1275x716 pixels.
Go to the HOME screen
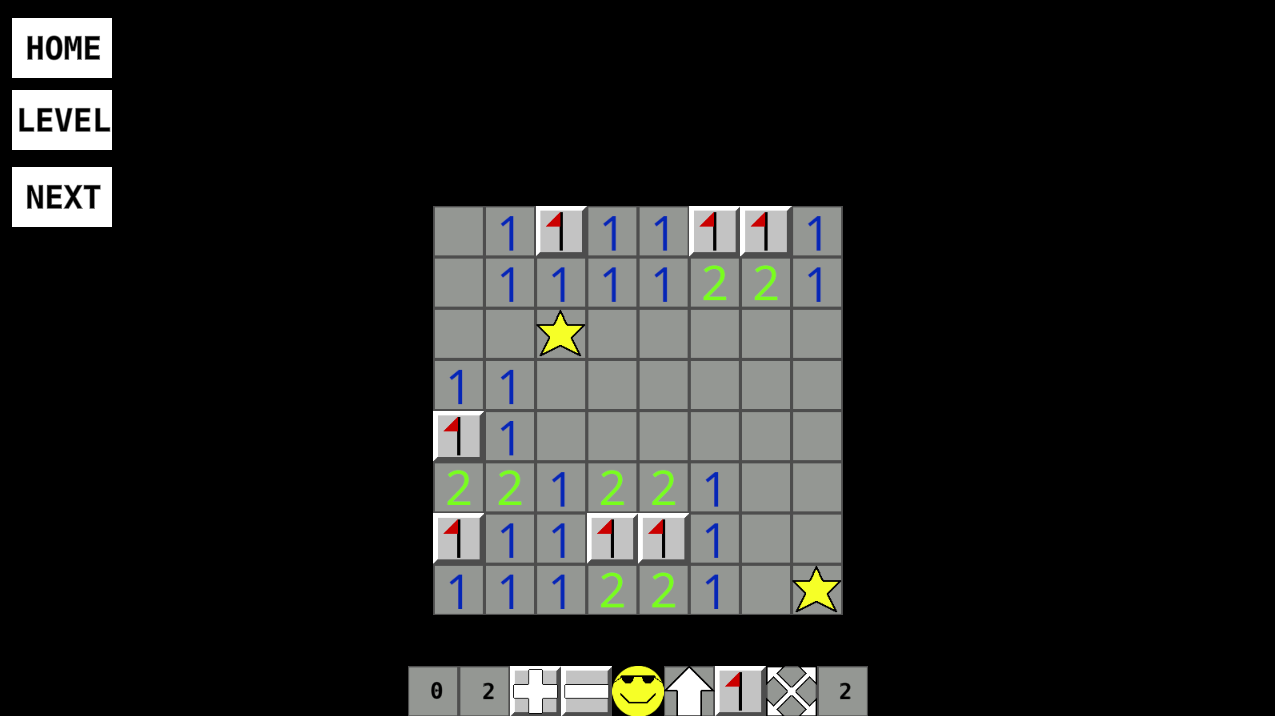click(x=62, y=48)
